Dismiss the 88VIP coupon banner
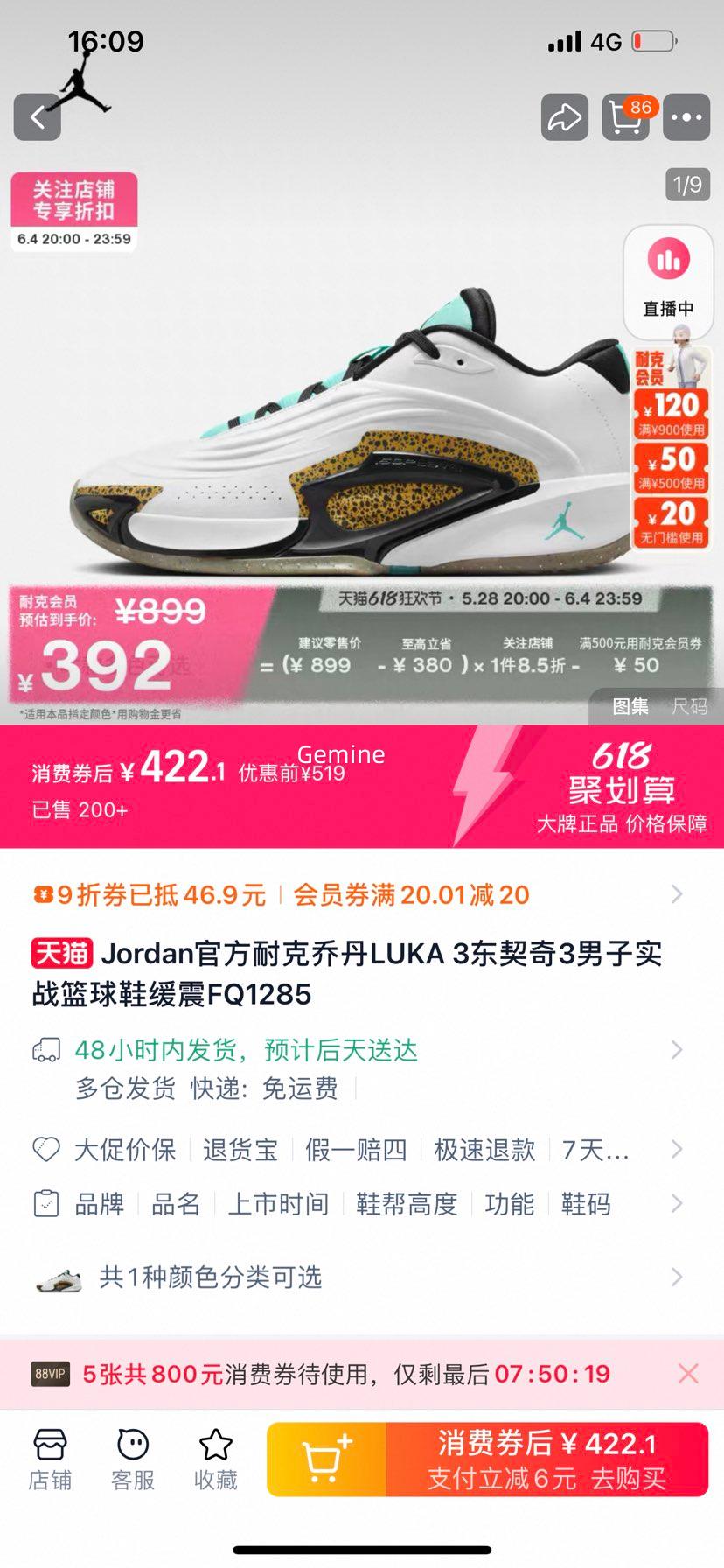The width and height of the screenshot is (724, 1568). tap(688, 1374)
